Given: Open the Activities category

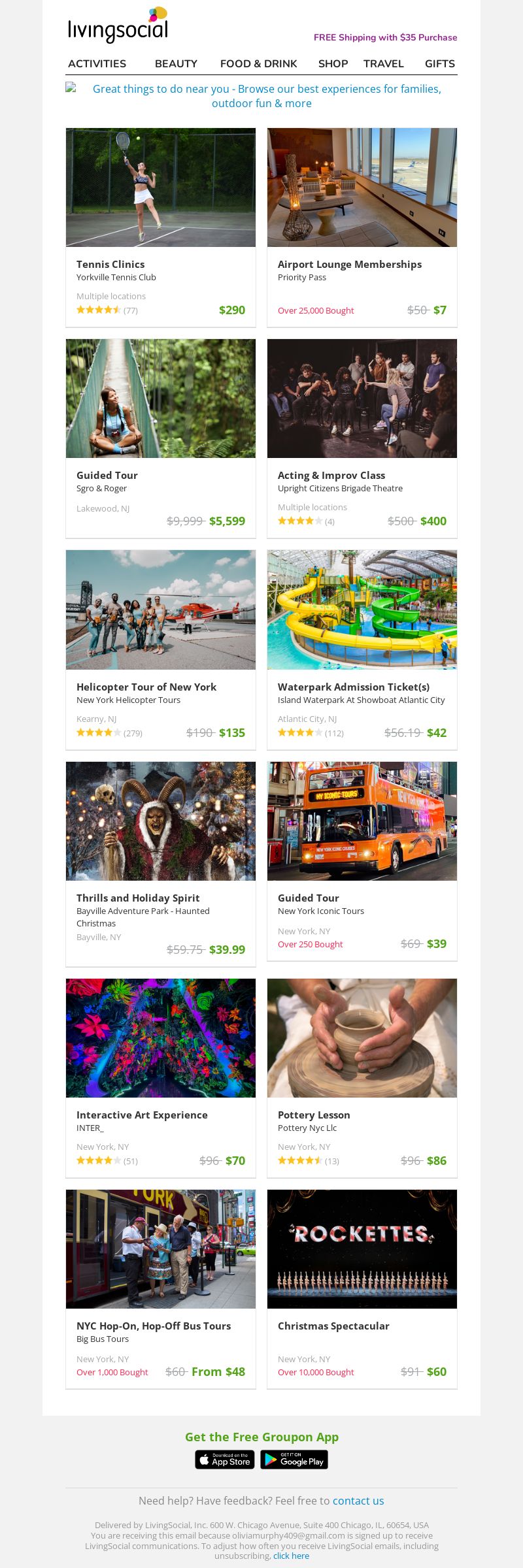Looking at the screenshot, I should [97, 64].
